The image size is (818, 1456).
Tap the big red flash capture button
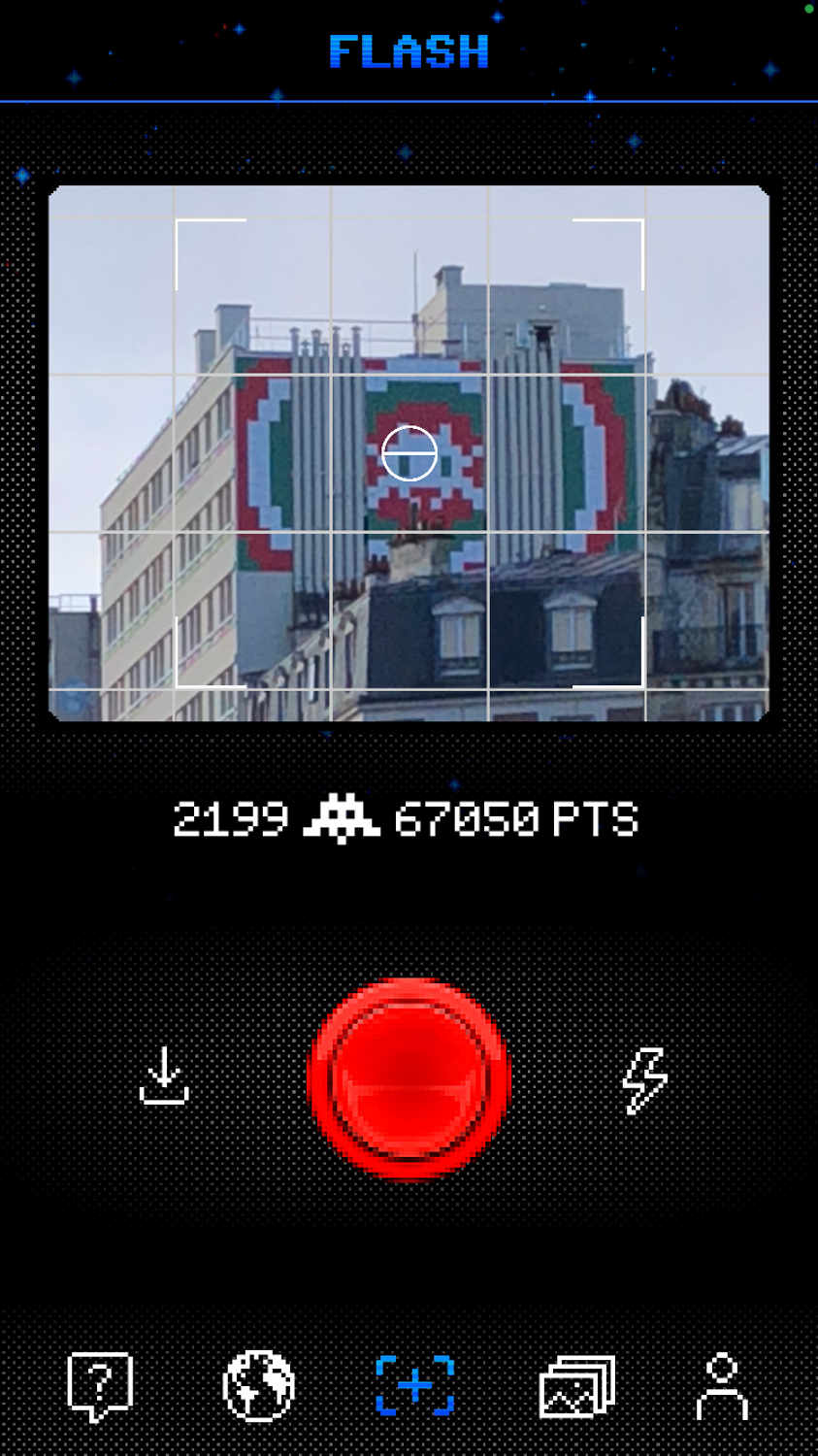click(x=409, y=1079)
